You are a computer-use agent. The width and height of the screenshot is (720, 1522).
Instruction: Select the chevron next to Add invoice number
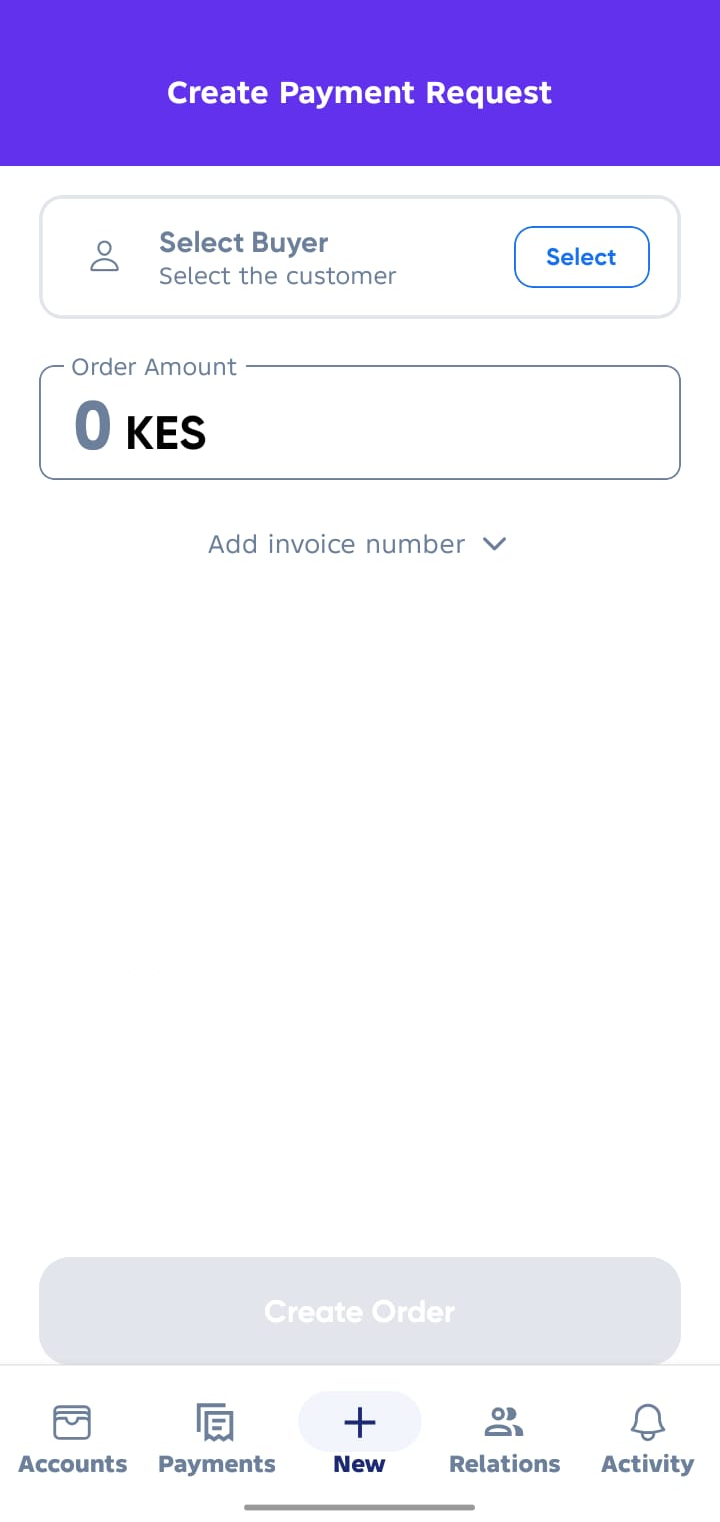493,544
